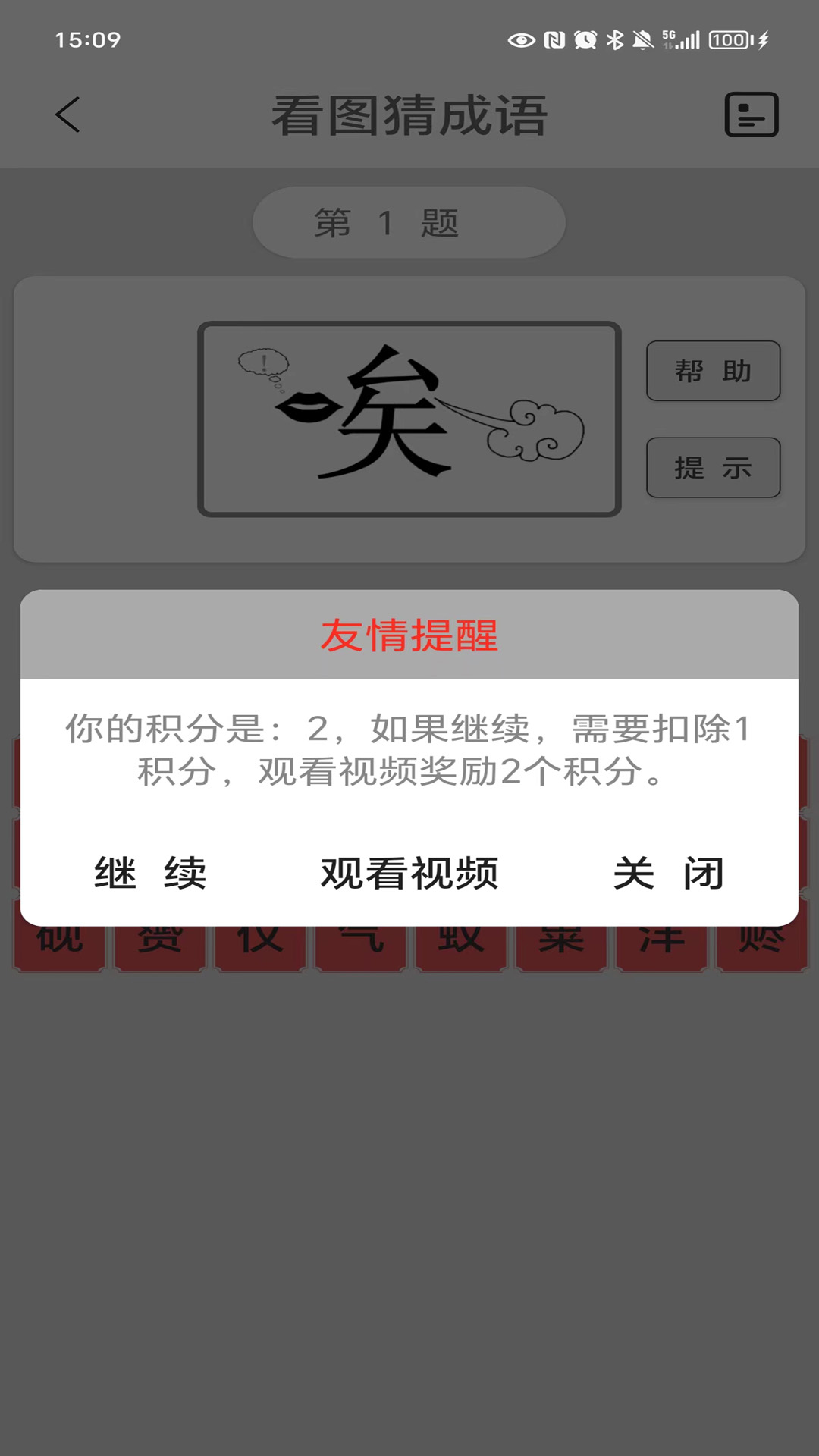The height and width of the screenshot is (1456, 819).
Task: Tap the 帮助 (Help) button
Action: click(713, 372)
